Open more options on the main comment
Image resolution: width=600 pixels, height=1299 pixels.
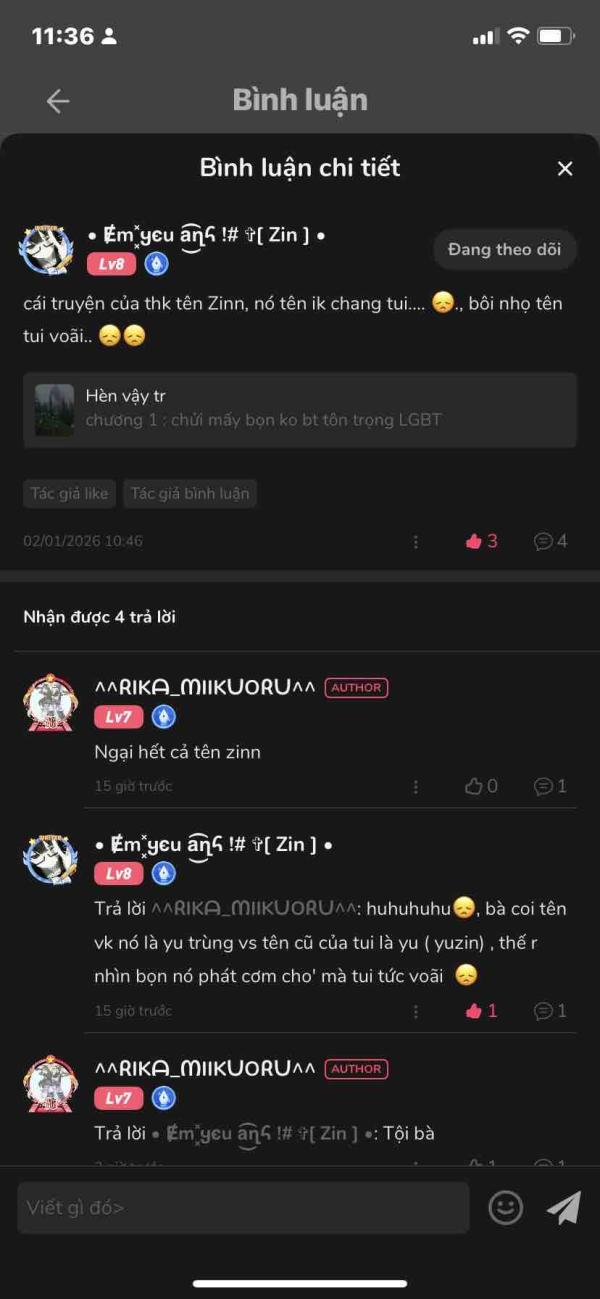click(415, 541)
